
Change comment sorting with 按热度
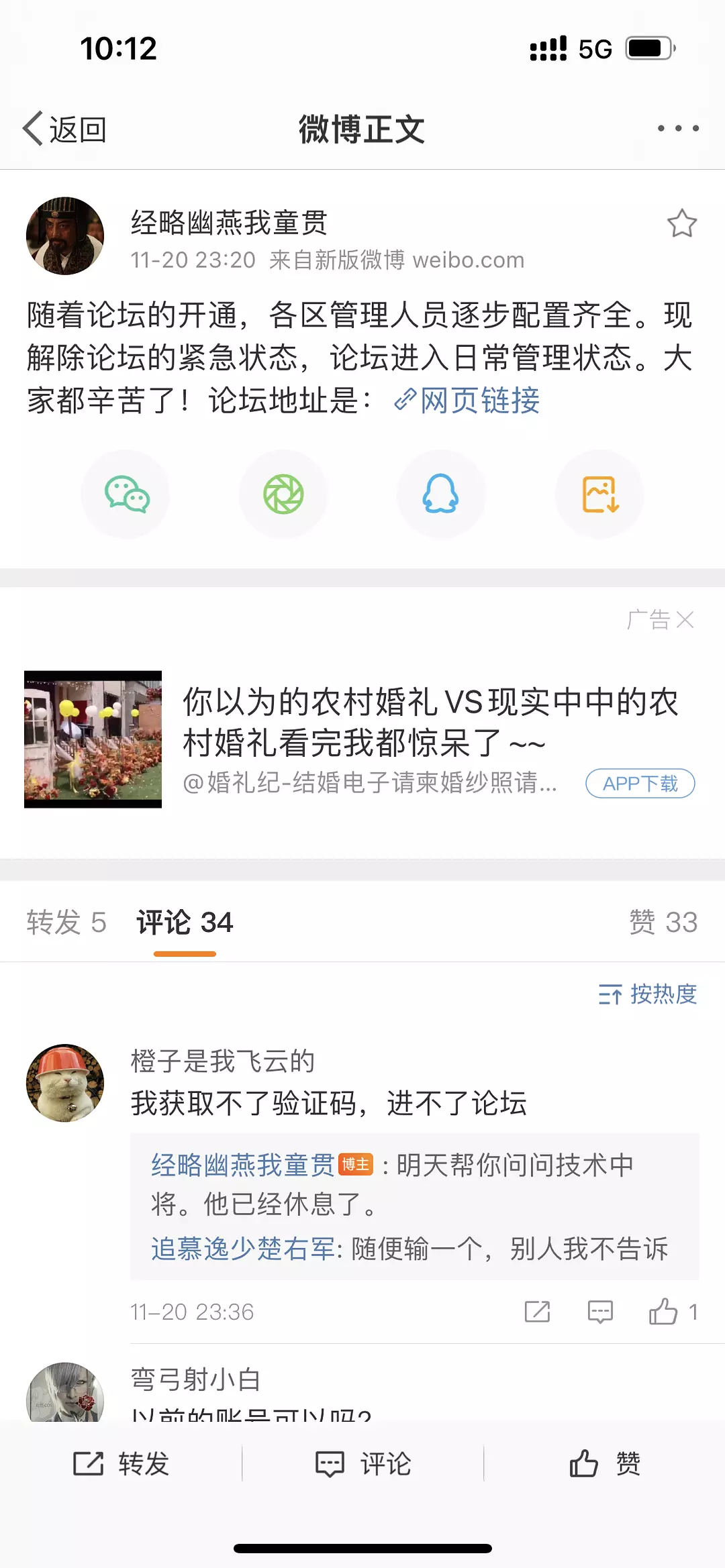[x=648, y=994]
